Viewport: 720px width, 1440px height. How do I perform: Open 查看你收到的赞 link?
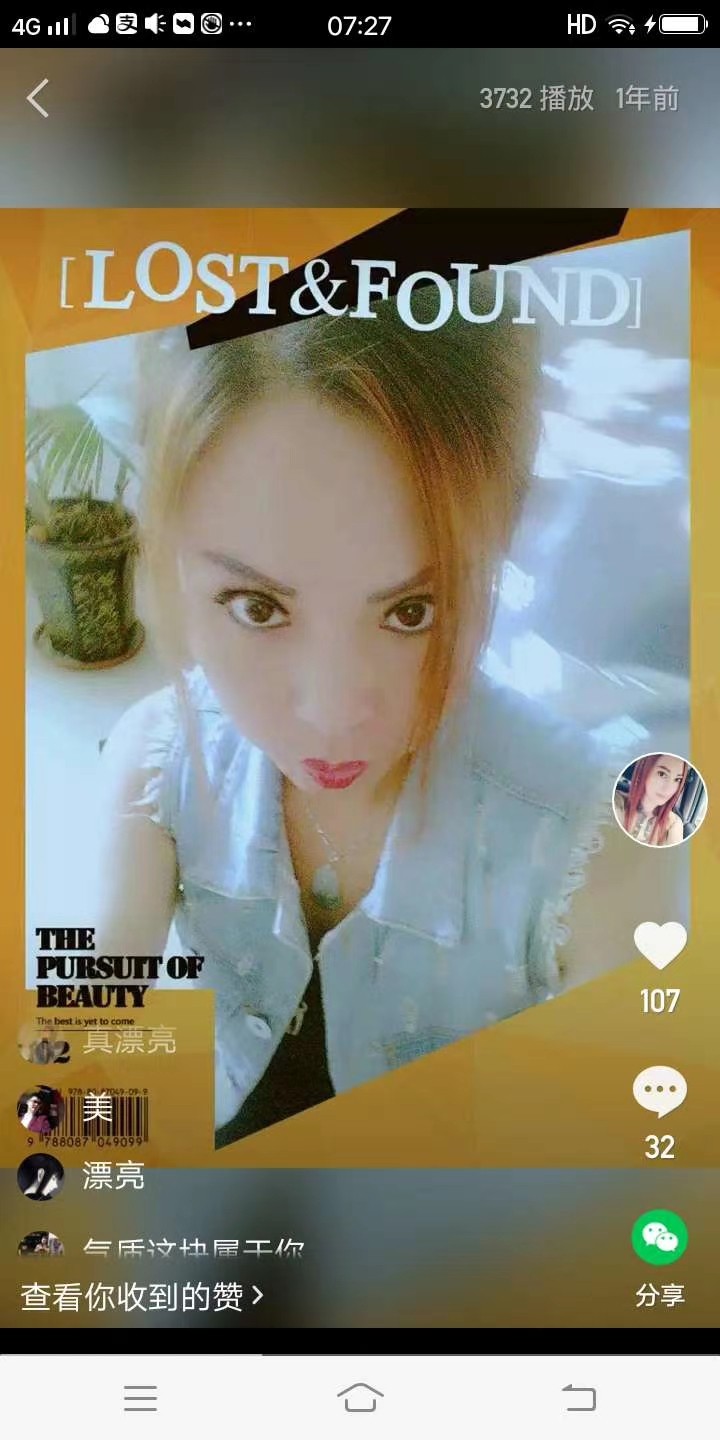[142, 1296]
